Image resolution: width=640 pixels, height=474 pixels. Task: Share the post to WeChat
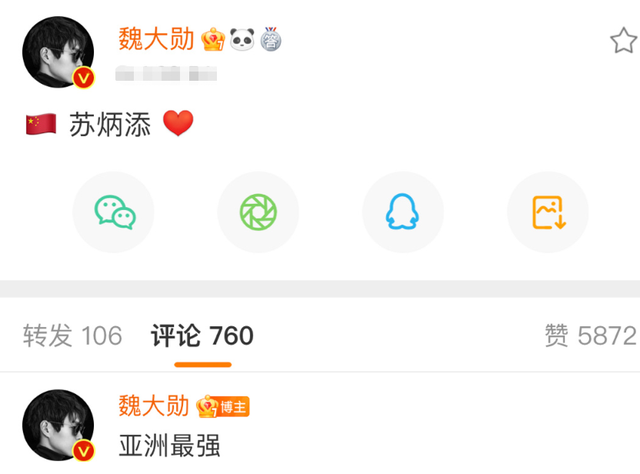114,212
